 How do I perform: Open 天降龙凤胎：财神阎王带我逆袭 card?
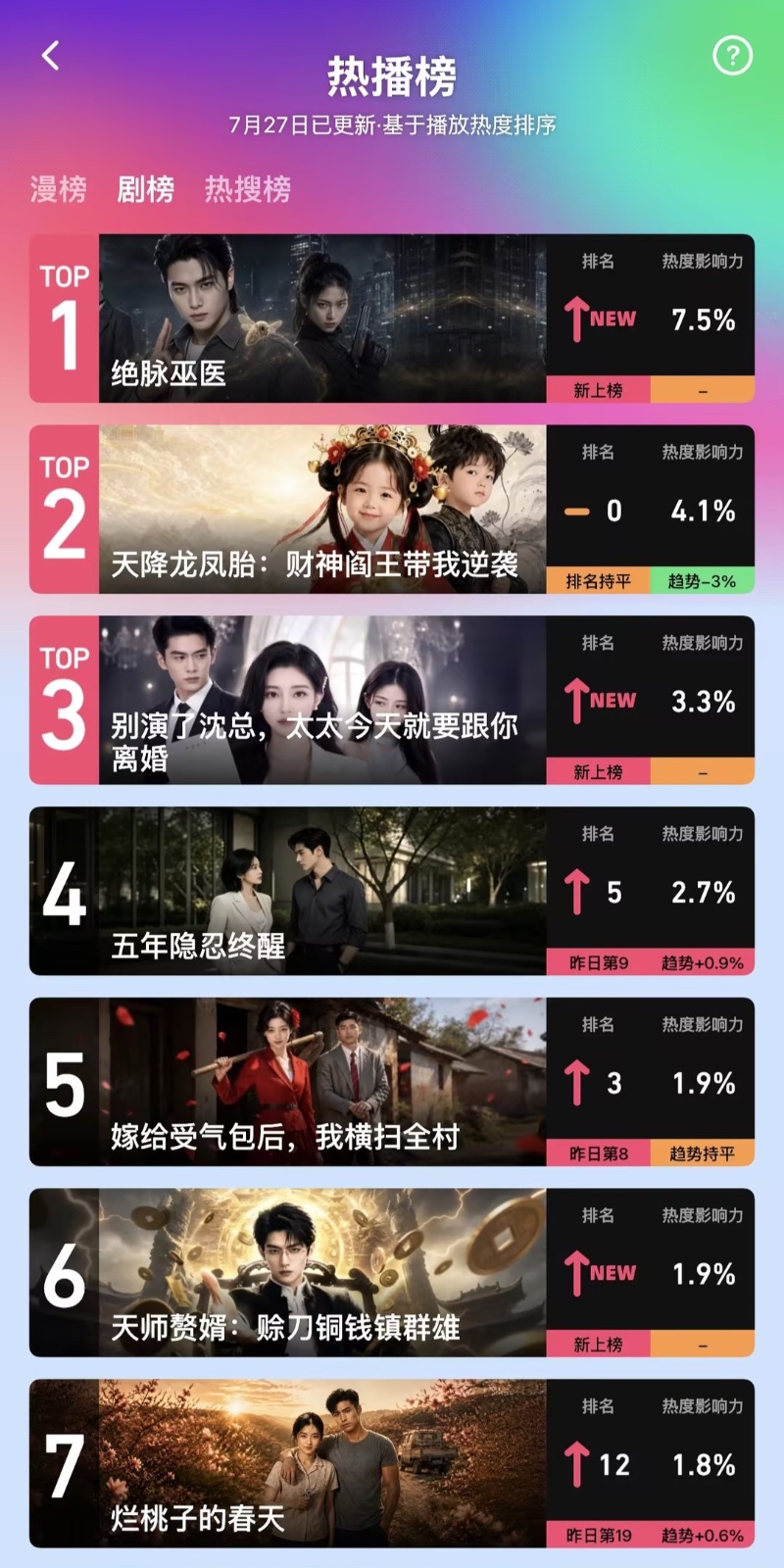point(392,510)
